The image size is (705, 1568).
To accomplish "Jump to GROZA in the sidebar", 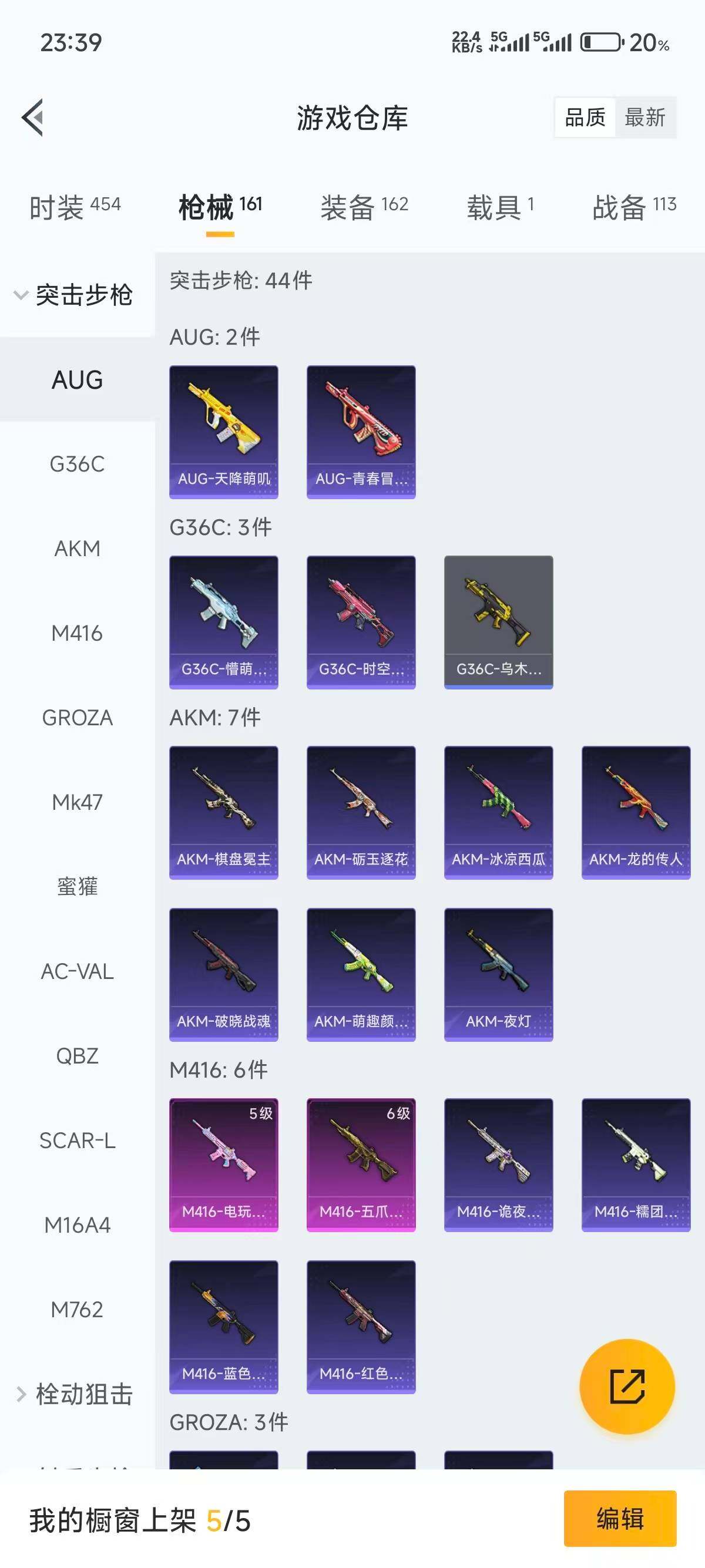I will (77, 718).
